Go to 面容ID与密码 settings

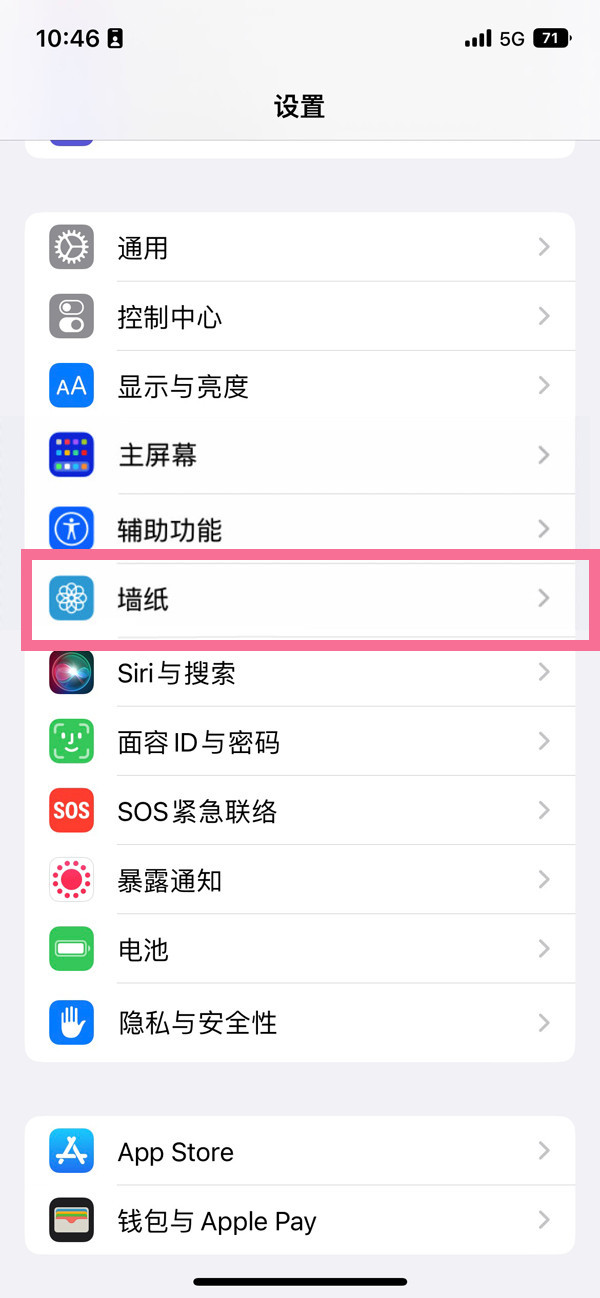click(x=300, y=742)
